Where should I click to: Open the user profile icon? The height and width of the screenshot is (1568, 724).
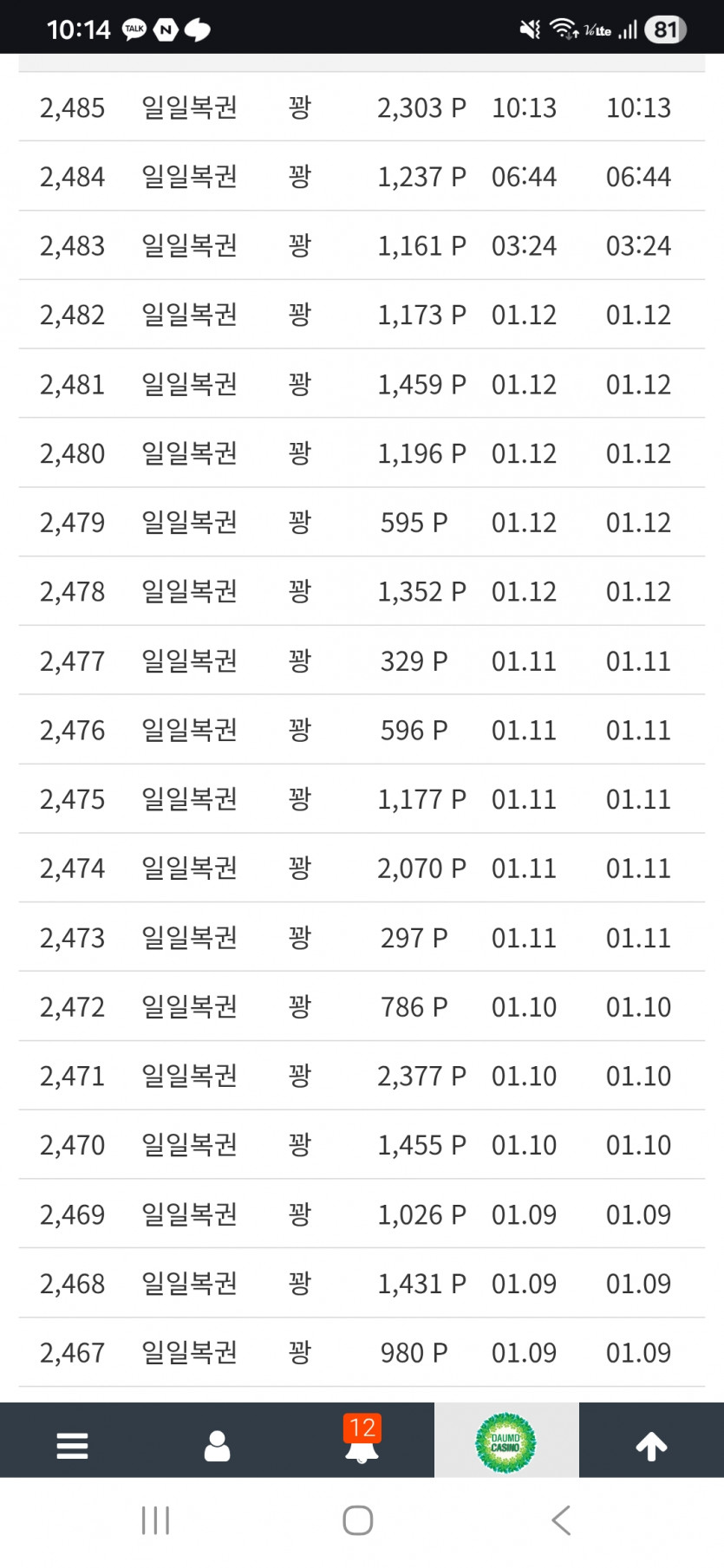[x=217, y=1443]
